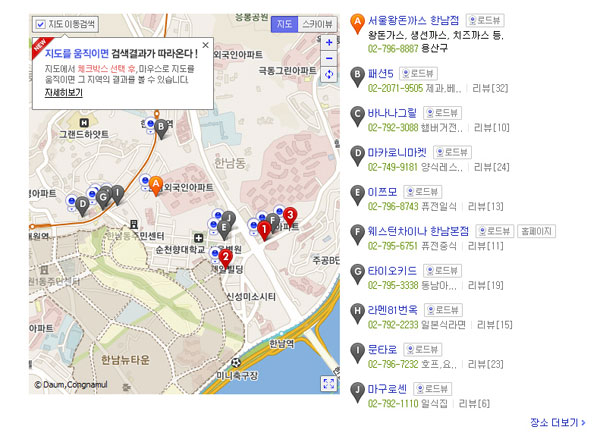
Task: Close the map search tip popup
Action: tap(206, 45)
